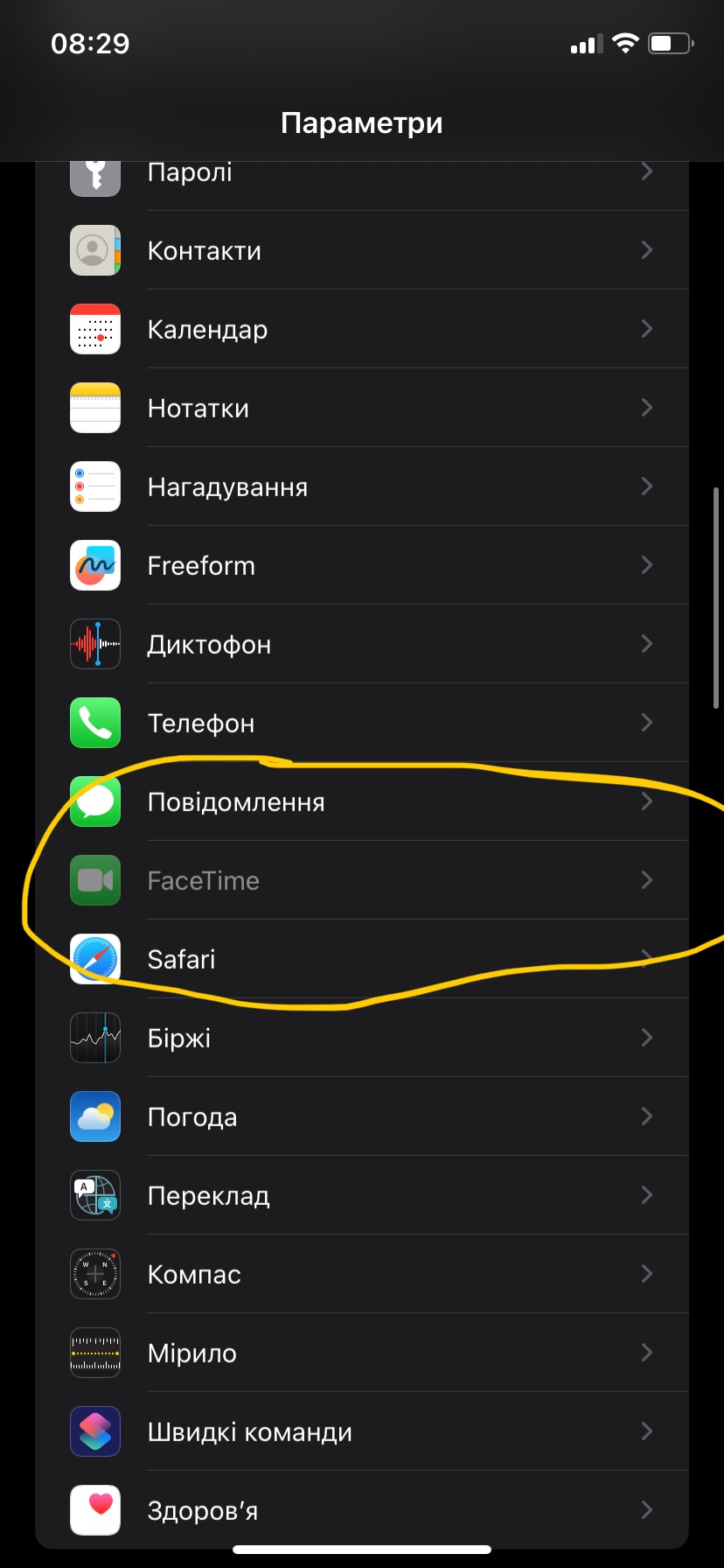Select the Нагадування row
The image size is (724, 1568).
pos(361,487)
